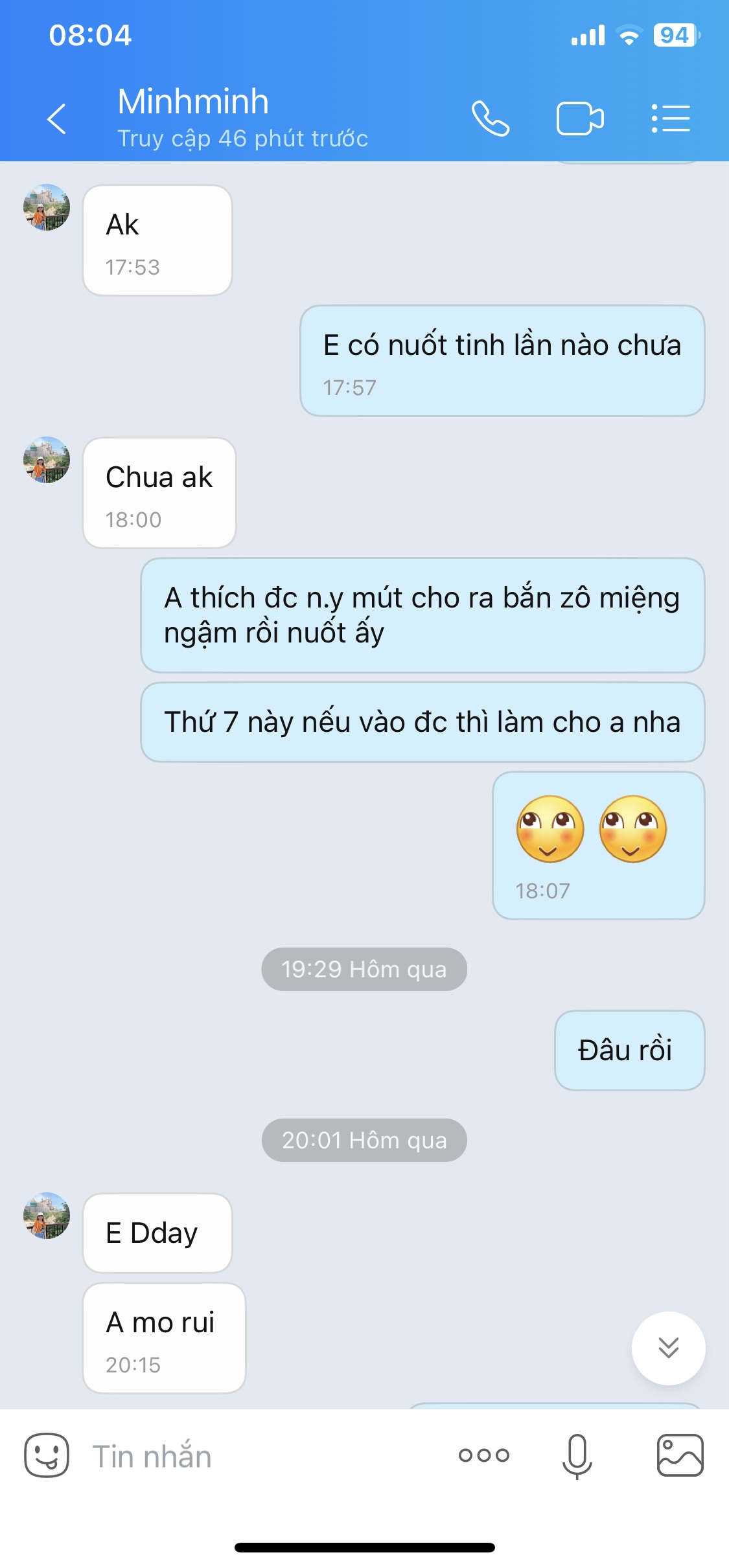Open the photo gallery picker
This screenshot has width=729, height=1568.
(680, 1455)
